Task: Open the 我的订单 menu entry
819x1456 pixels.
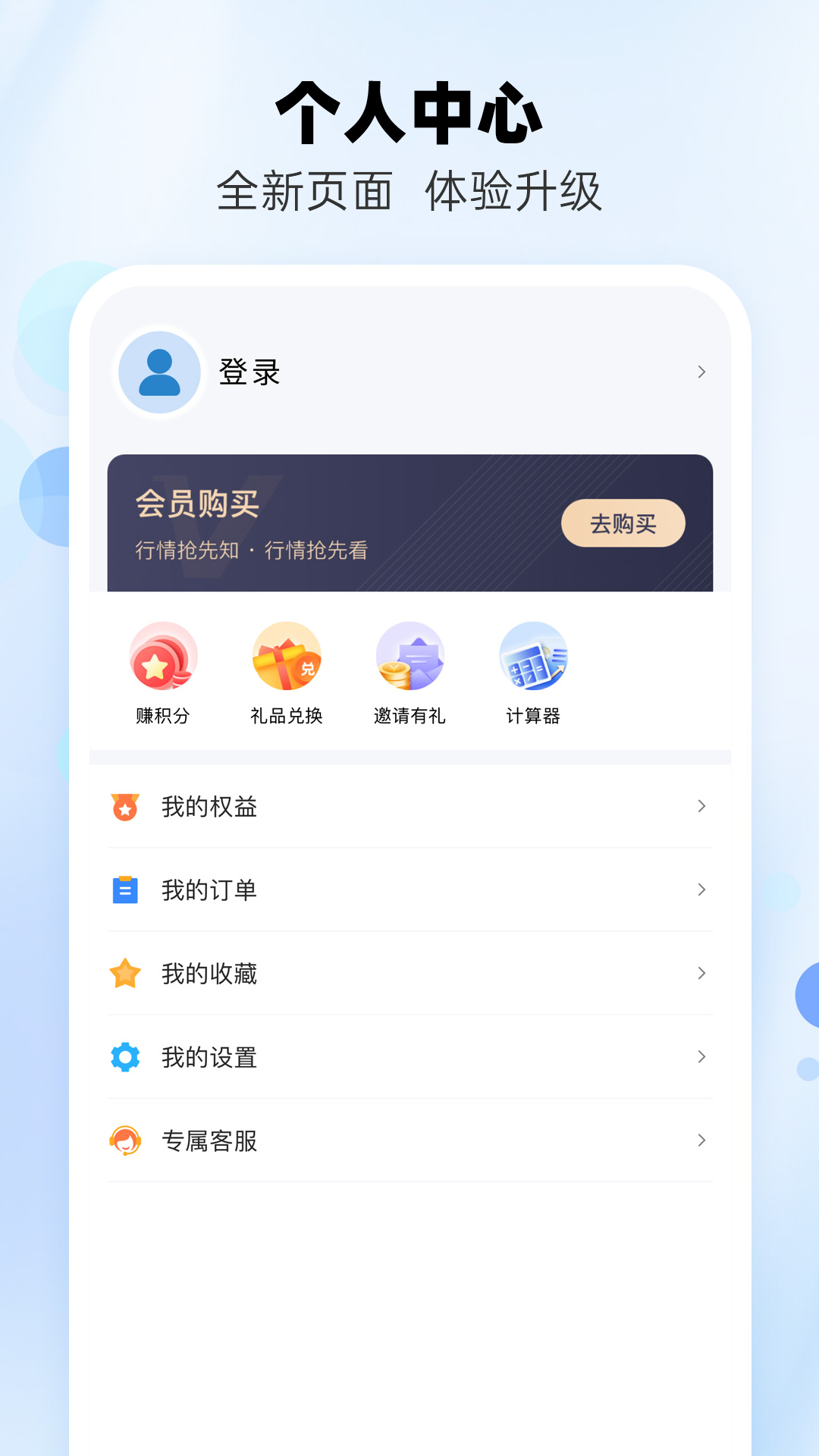Action: coord(409,890)
